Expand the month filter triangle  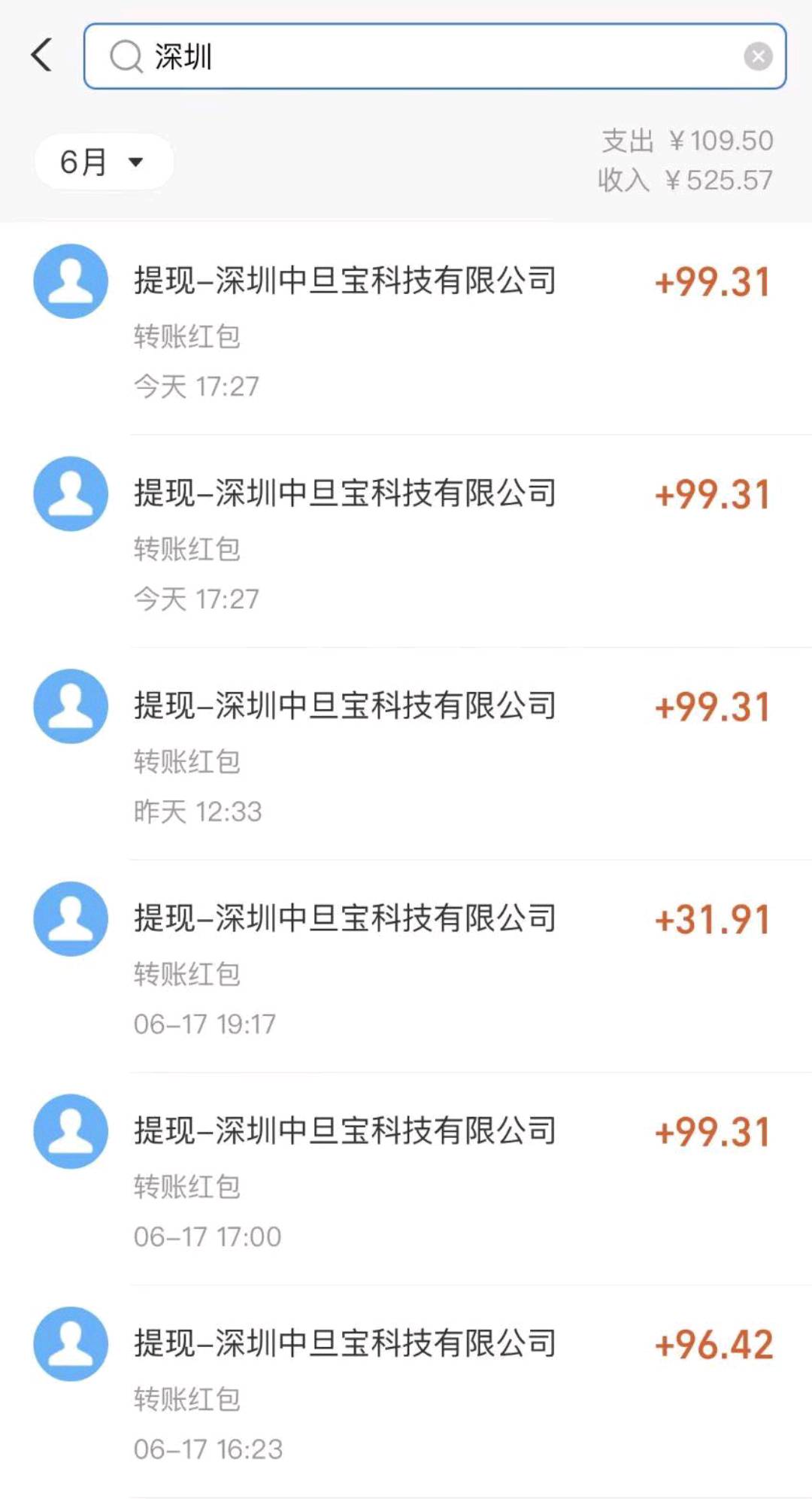pyautogui.click(x=135, y=161)
